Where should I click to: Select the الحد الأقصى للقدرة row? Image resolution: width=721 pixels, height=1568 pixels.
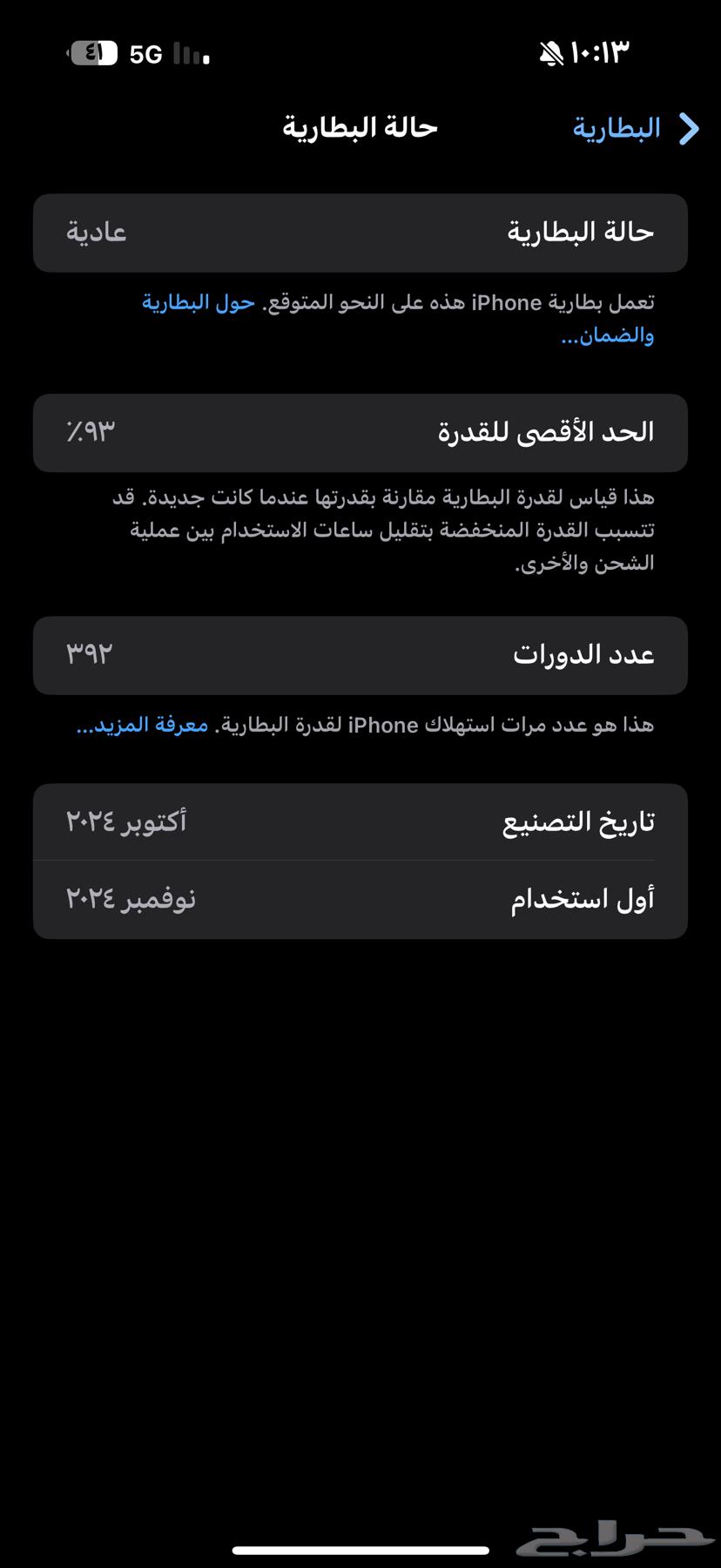360,432
